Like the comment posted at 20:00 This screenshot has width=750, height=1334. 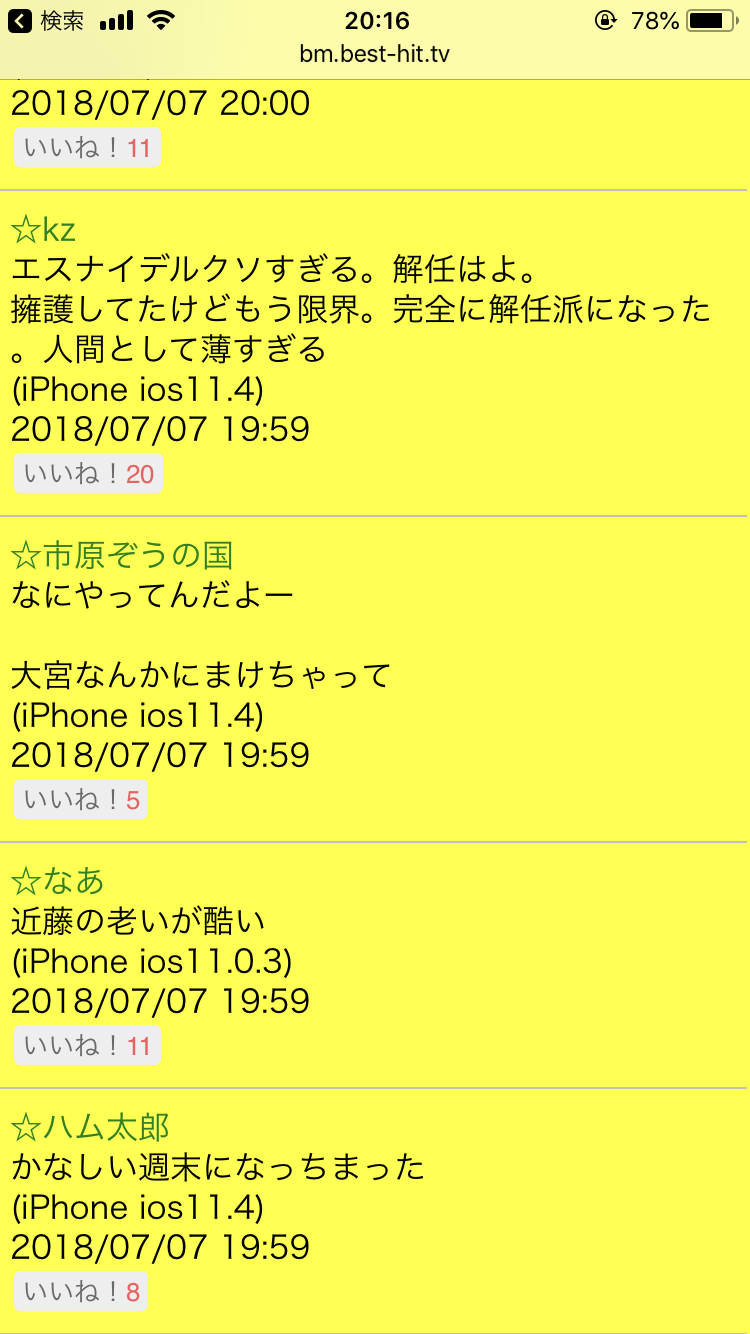coord(87,148)
